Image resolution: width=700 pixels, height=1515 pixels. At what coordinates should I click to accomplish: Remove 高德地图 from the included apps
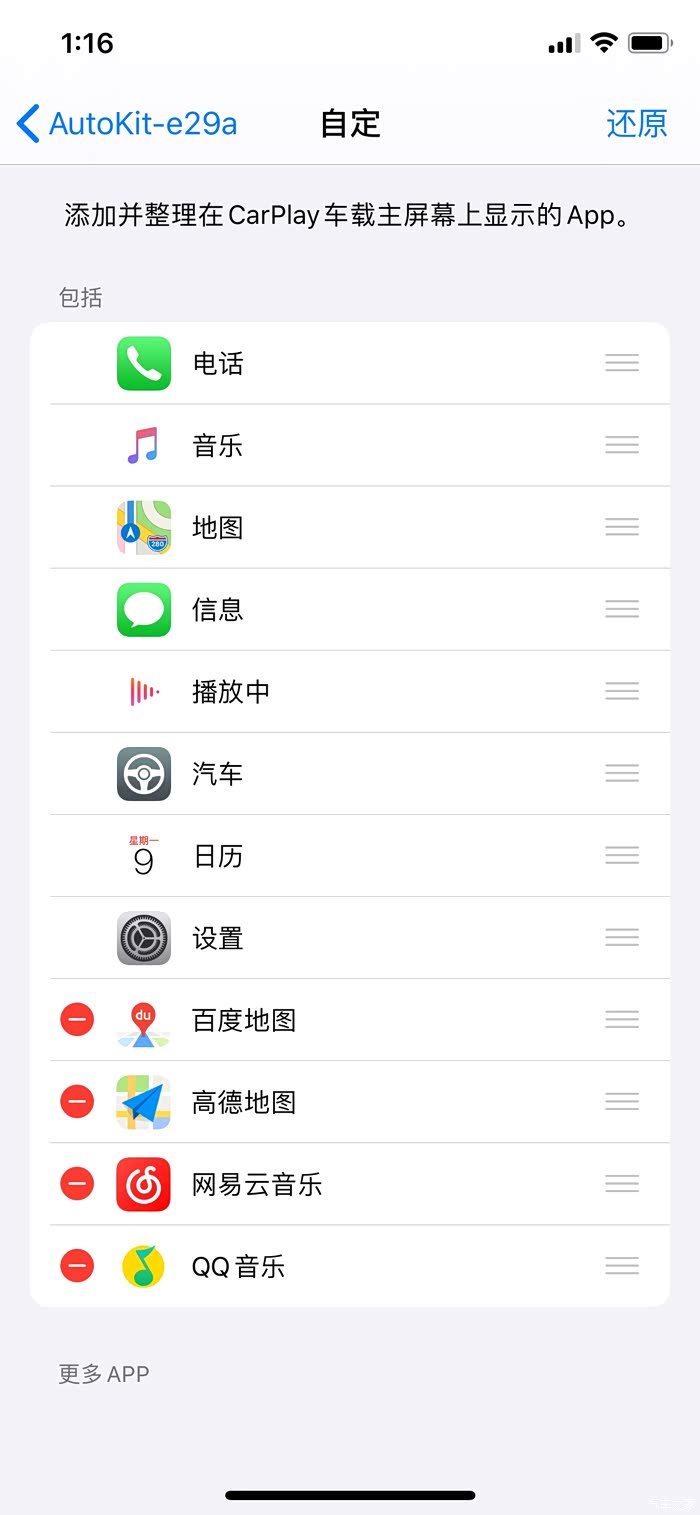point(77,1102)
